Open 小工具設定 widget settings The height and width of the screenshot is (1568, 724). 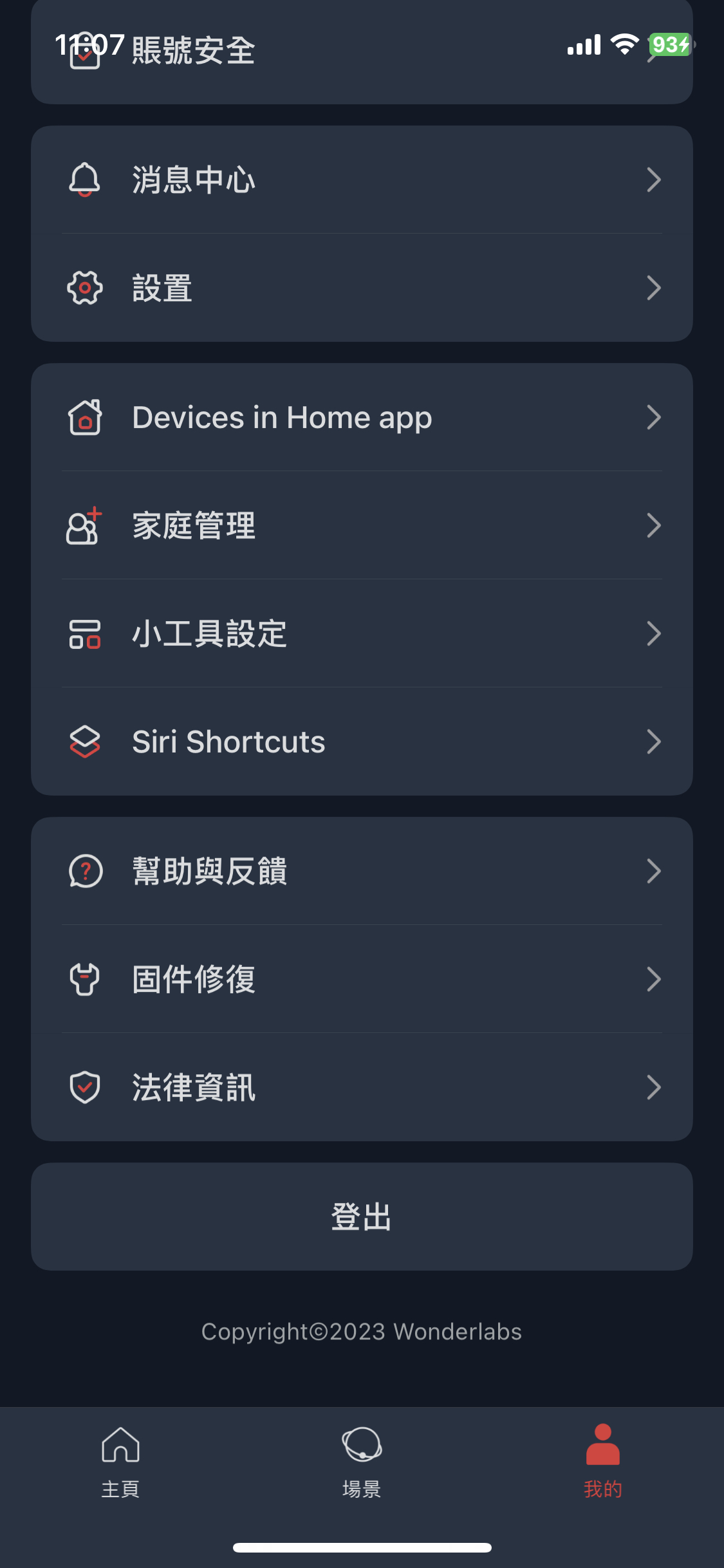[x=362, y=633]
